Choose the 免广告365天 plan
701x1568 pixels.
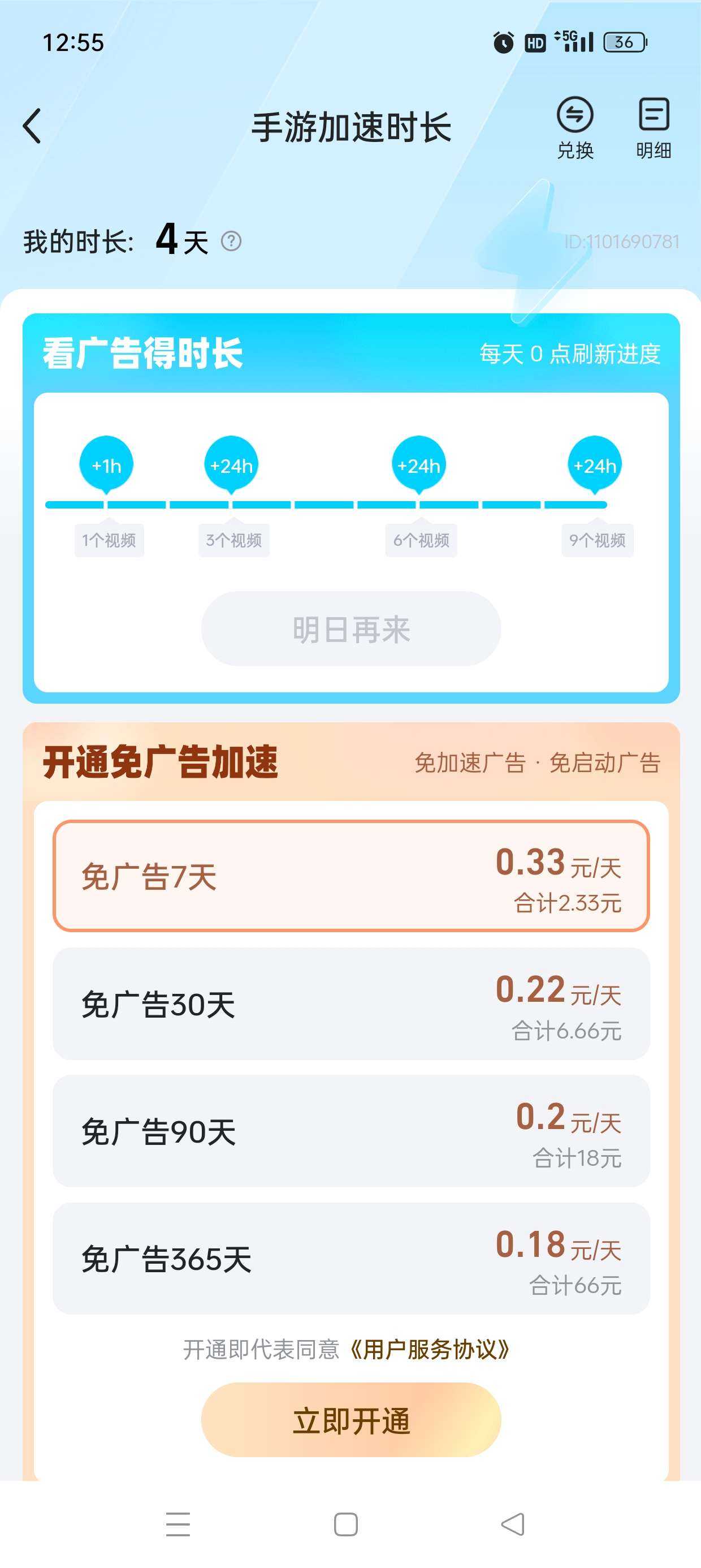click(351, 1258)
